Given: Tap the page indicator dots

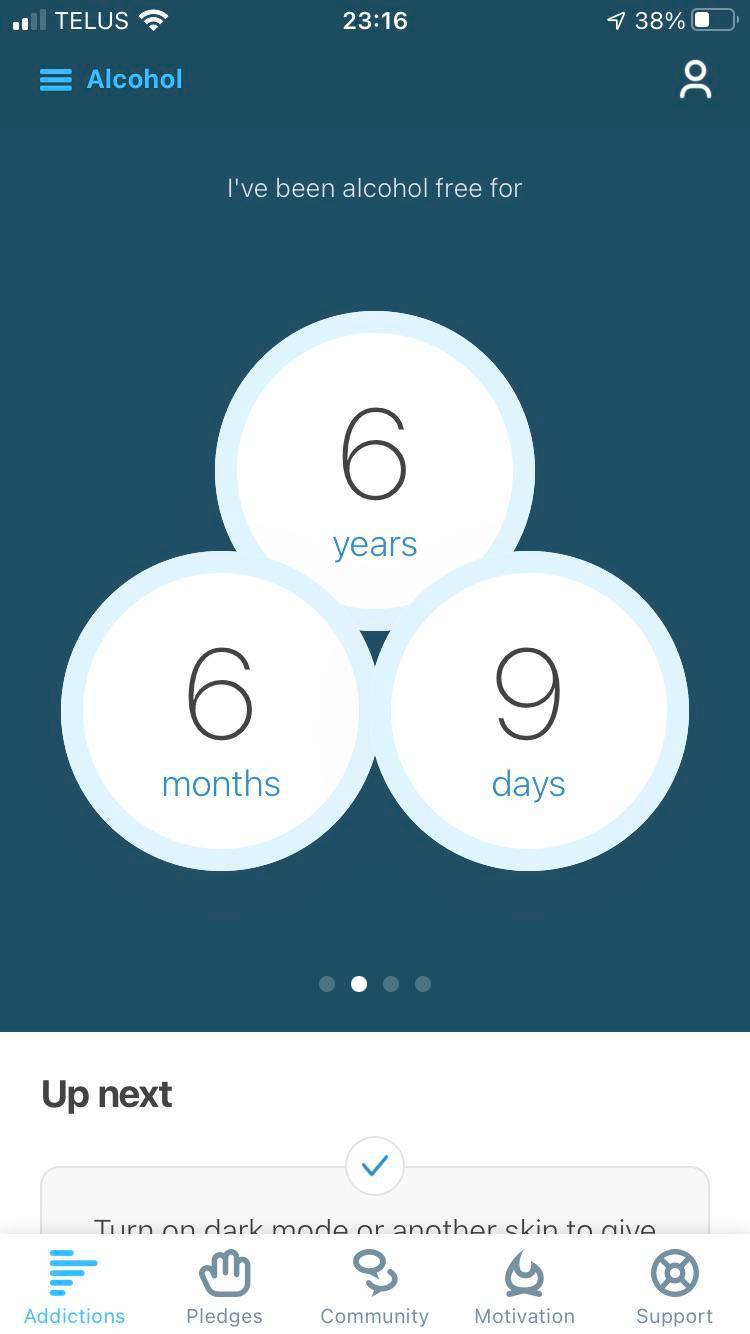Looking at the screenshot, I should click(375, 984).
